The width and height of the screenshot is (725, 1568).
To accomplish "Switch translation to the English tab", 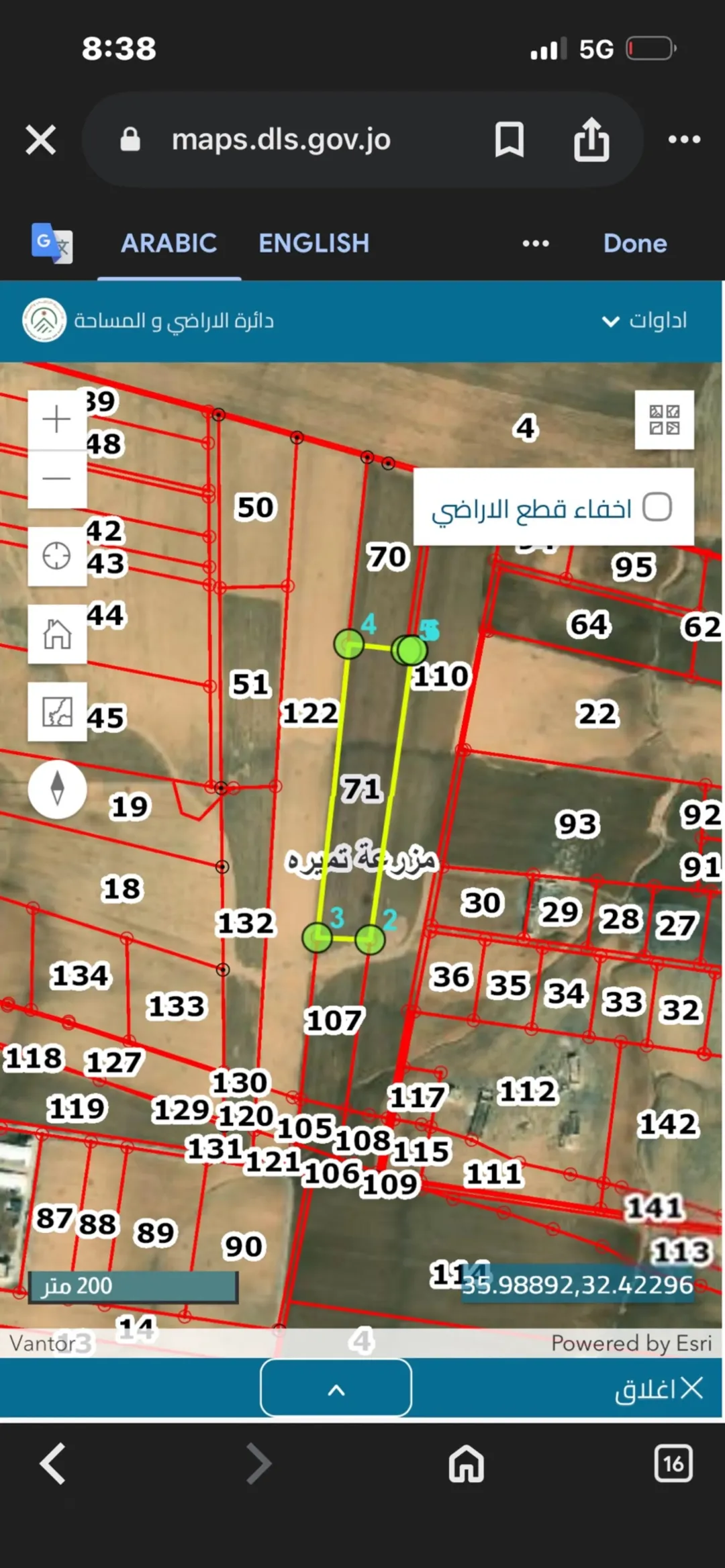I will tap(313, 243).
